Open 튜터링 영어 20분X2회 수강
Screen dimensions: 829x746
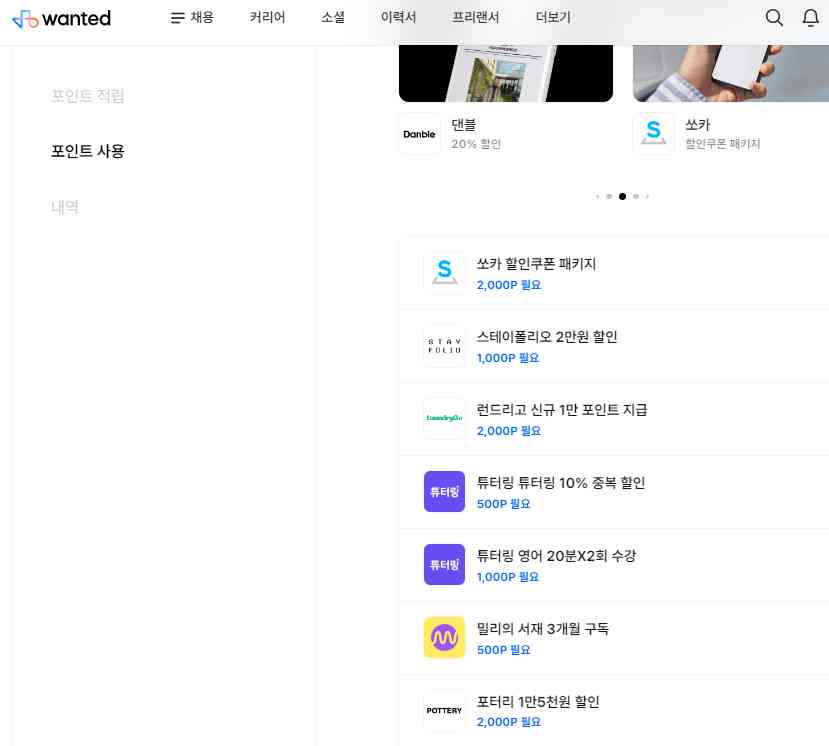(x=556, y=564)
